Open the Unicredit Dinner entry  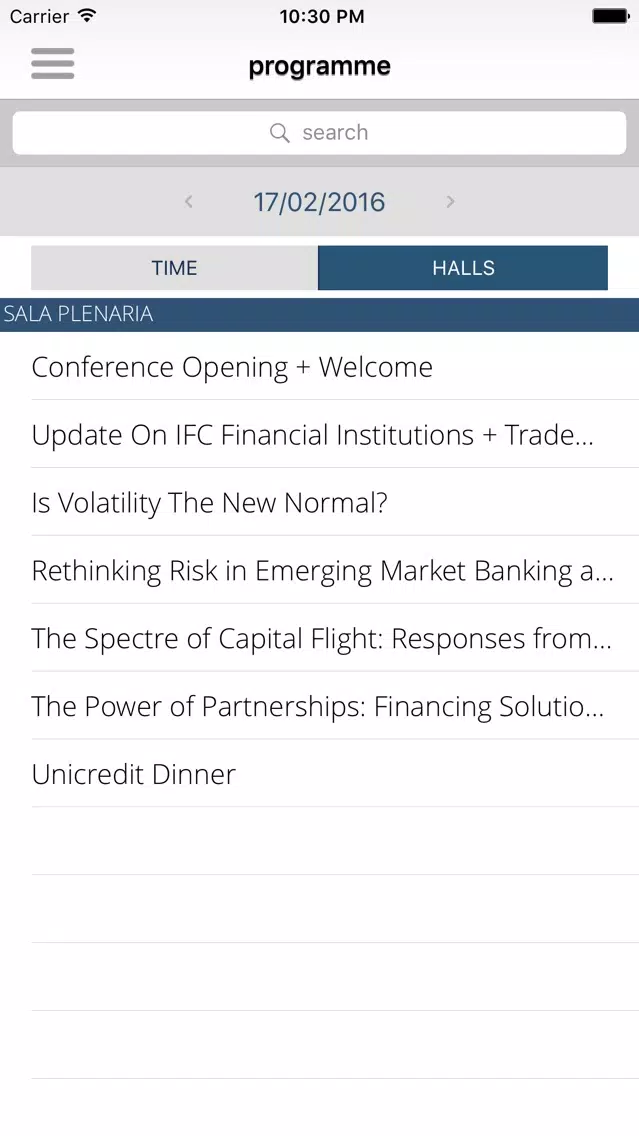(x=320, y=774)
